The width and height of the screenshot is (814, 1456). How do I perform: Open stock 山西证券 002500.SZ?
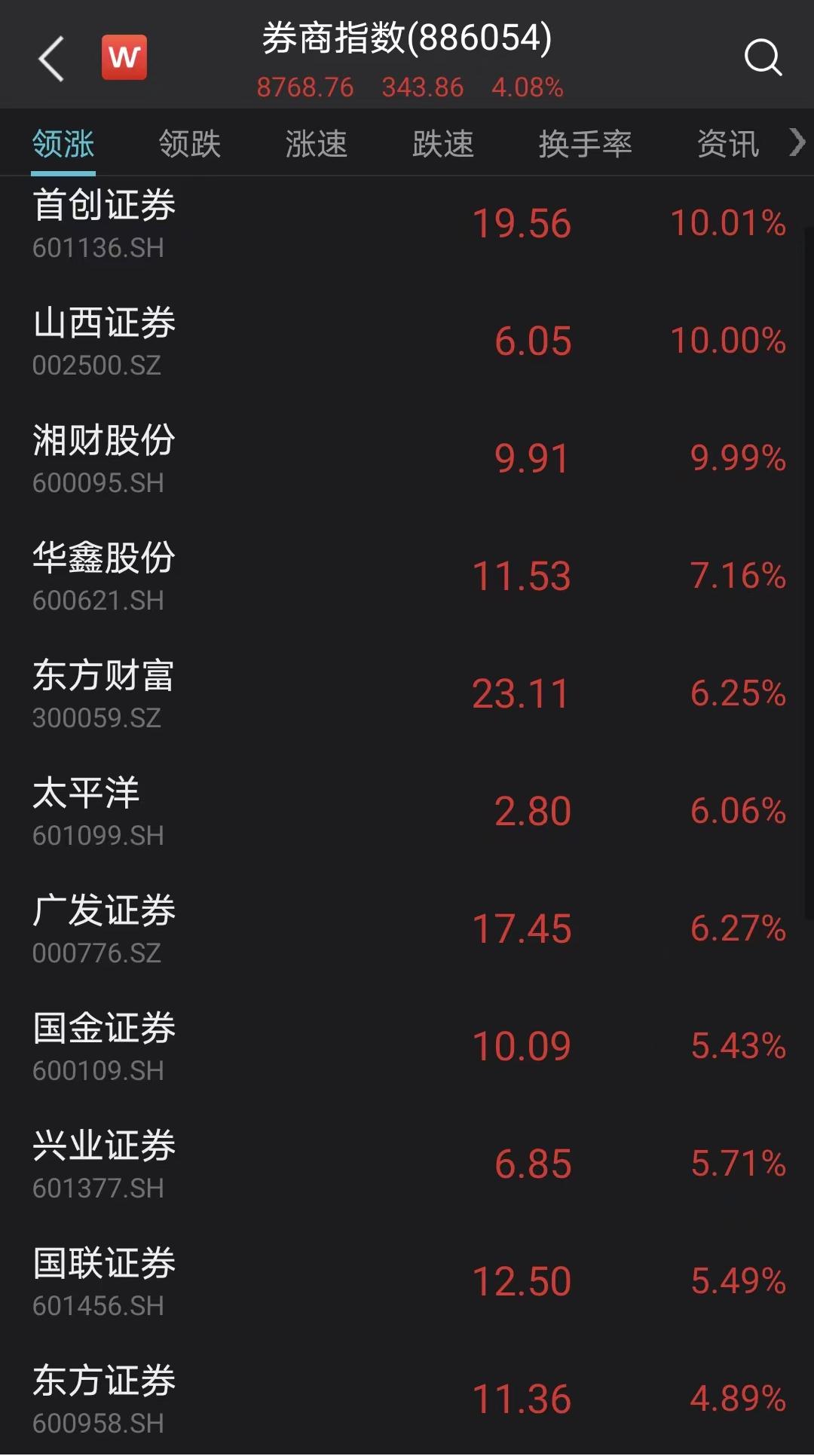point(407,341)
